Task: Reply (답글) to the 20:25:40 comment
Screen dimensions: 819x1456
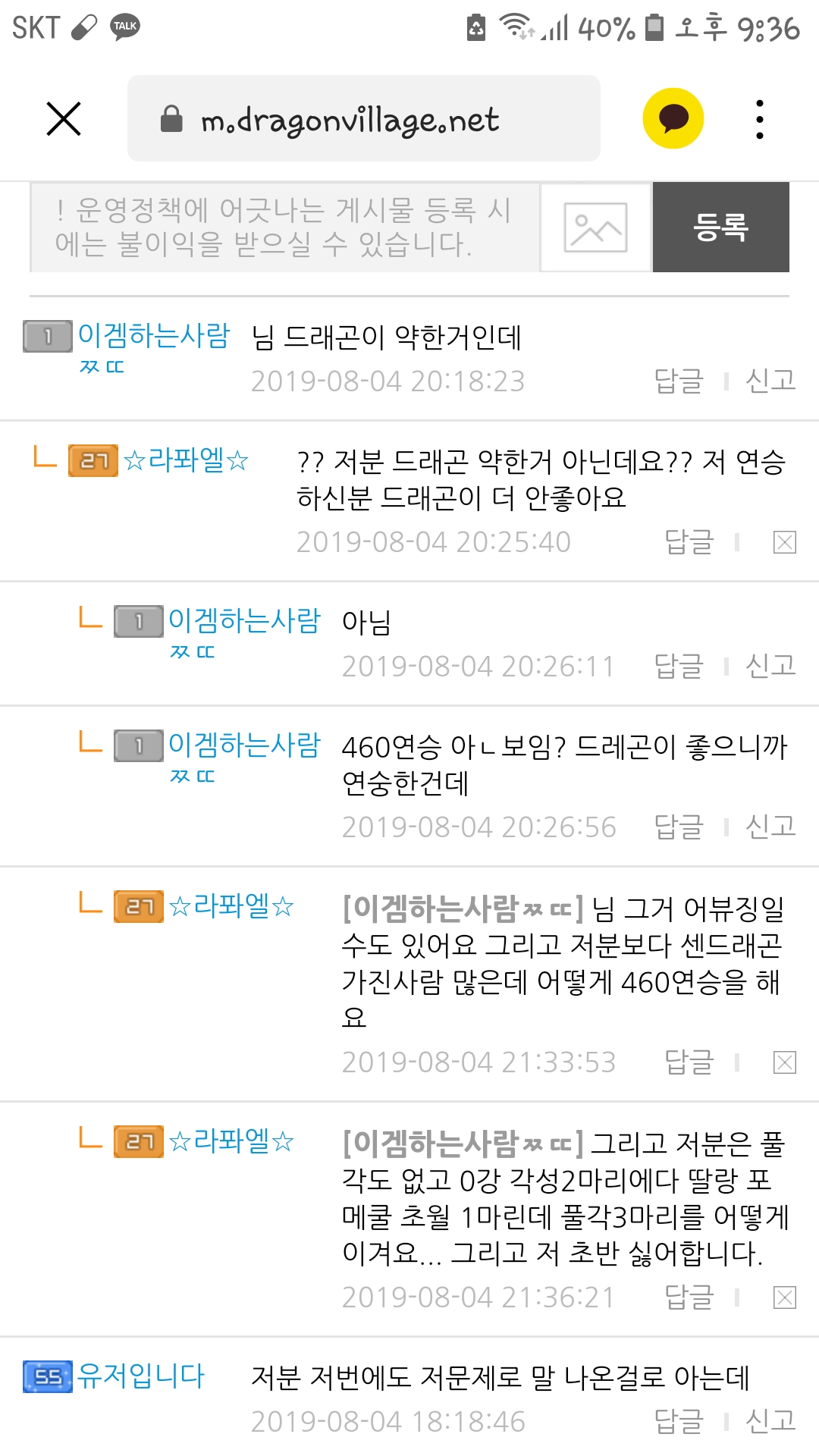Action: (x=689, y=542)
